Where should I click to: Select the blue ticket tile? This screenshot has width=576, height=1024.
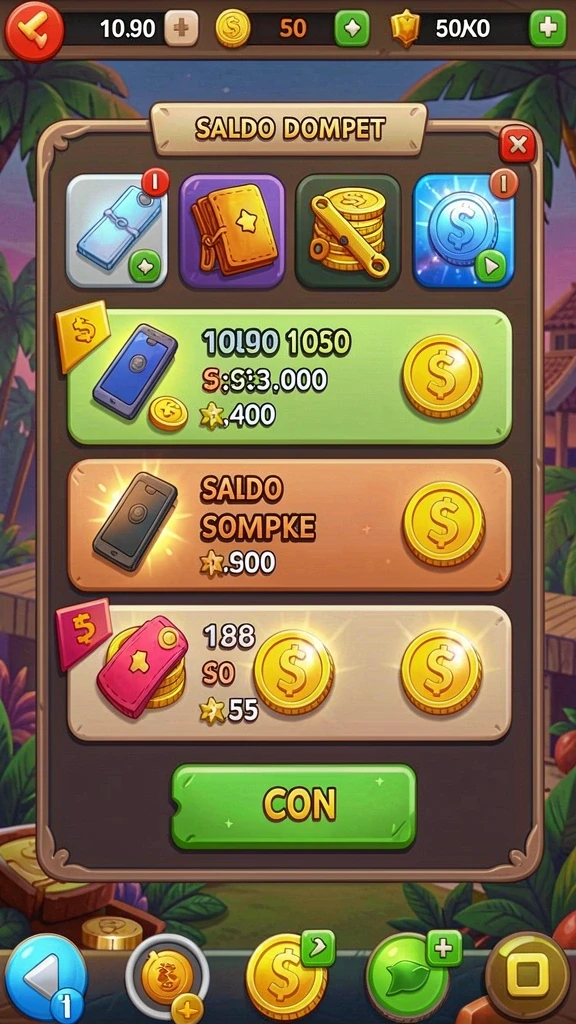117,231
